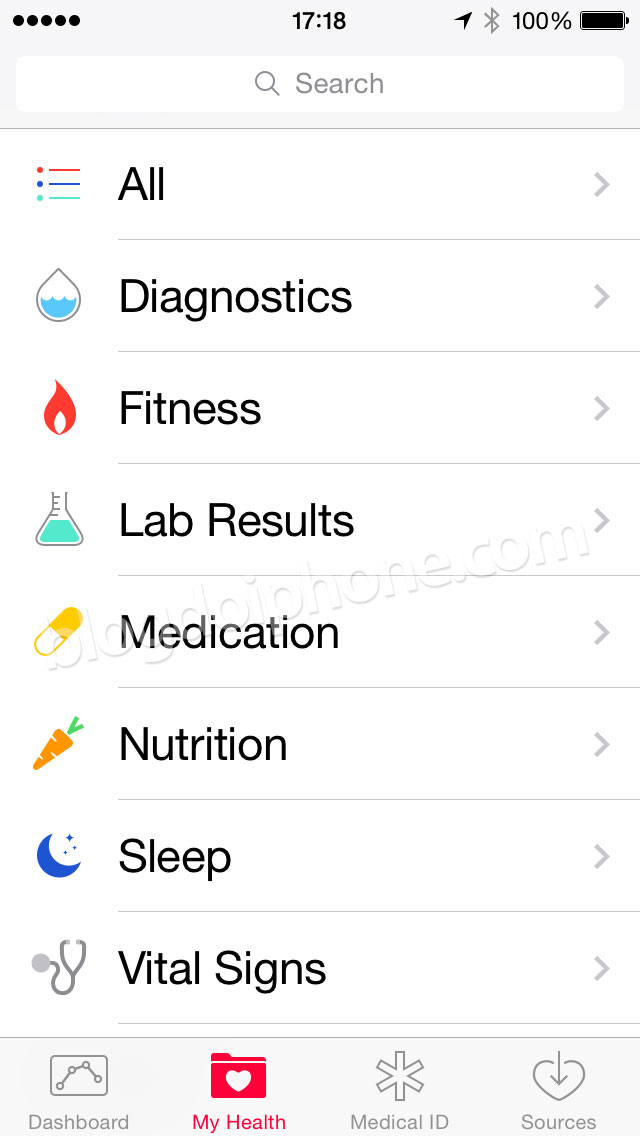640x1136 pixels.
Task: Open the All health data list
Action: click(x=320, y=185)
